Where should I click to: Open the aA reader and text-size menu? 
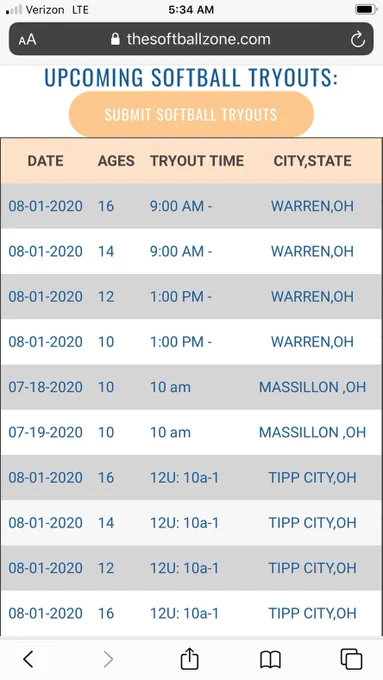pos(27,40)
